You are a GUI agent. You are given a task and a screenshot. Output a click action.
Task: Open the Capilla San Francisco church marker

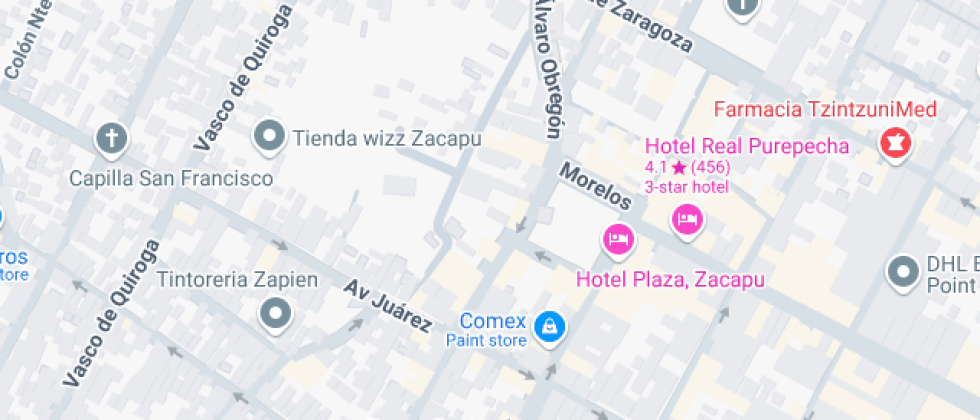[x=112, y=139]
